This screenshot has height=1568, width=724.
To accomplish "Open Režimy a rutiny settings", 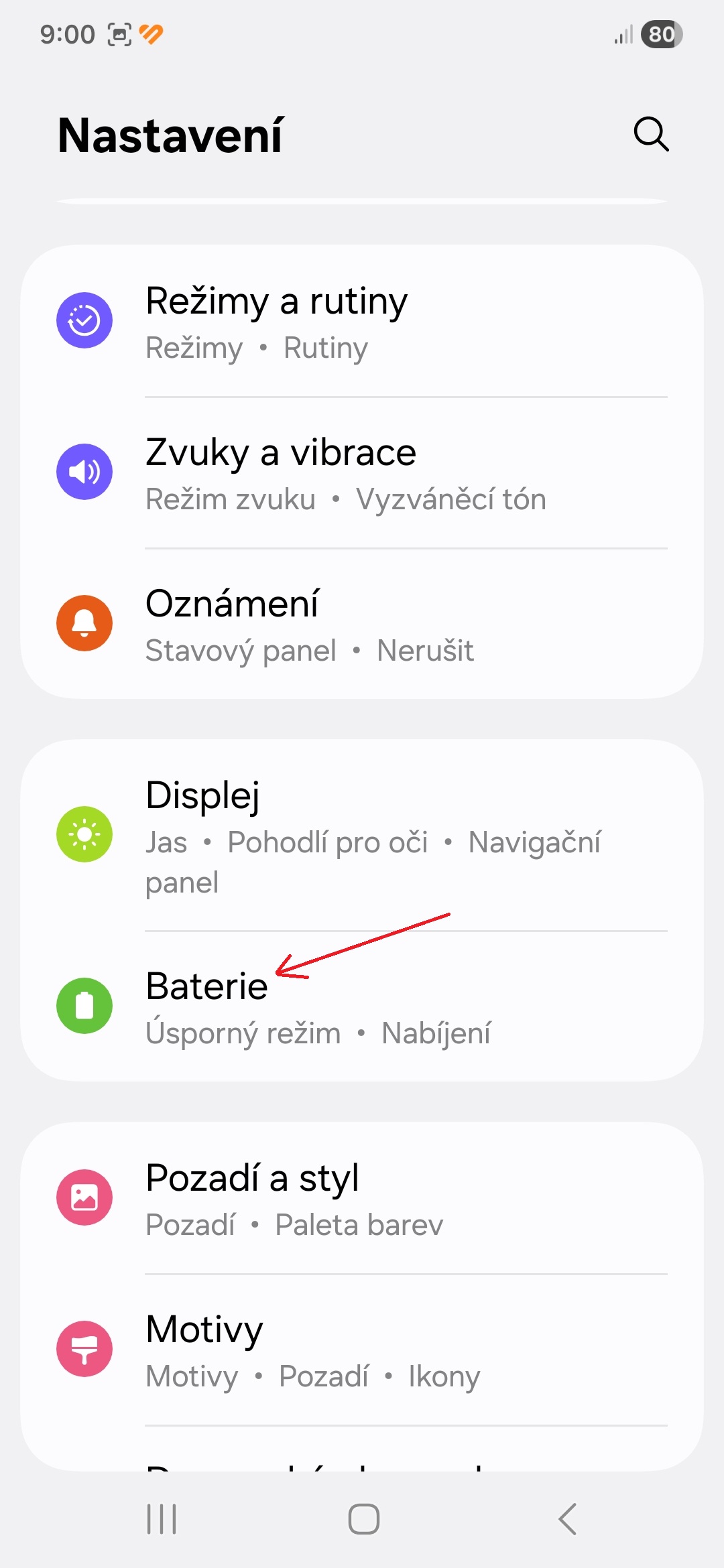I will tap(362, 322).
